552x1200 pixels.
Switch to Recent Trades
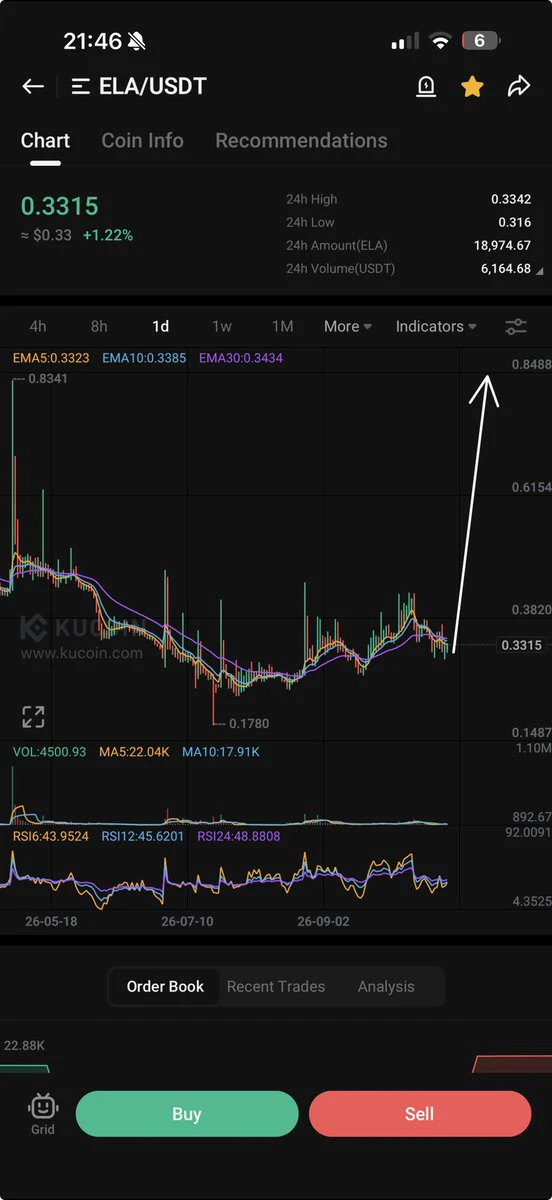point(276,987)
